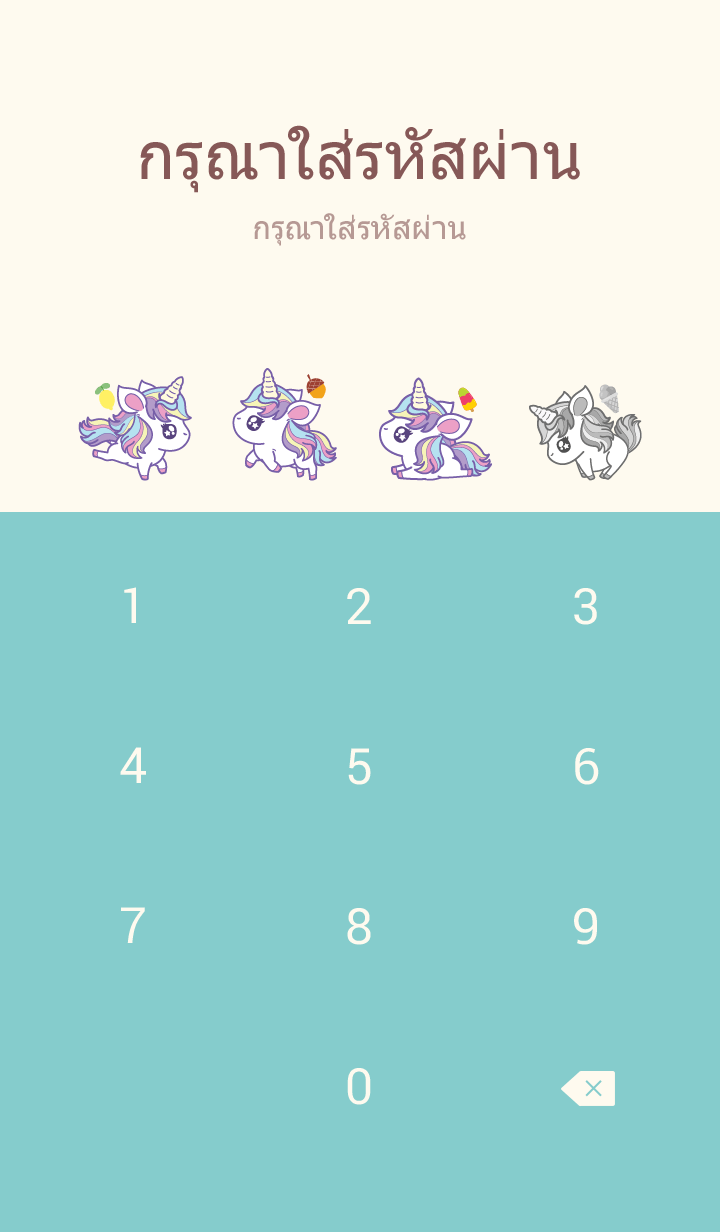Image resolution: width=720 pixels, height=1232 pixels.
Task: Enter digit 5 on the keypad
Action: [x=359, y=767]
